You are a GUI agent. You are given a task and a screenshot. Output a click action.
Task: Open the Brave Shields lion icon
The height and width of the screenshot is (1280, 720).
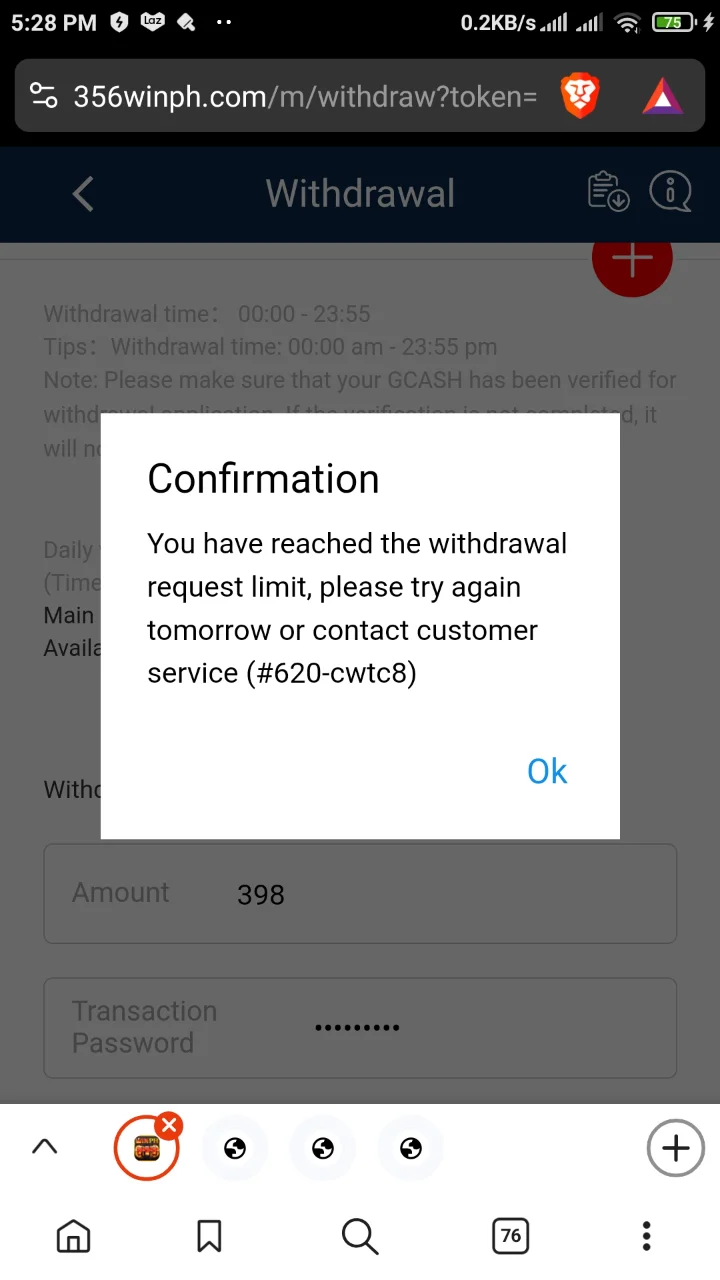(x=580, y=96)
